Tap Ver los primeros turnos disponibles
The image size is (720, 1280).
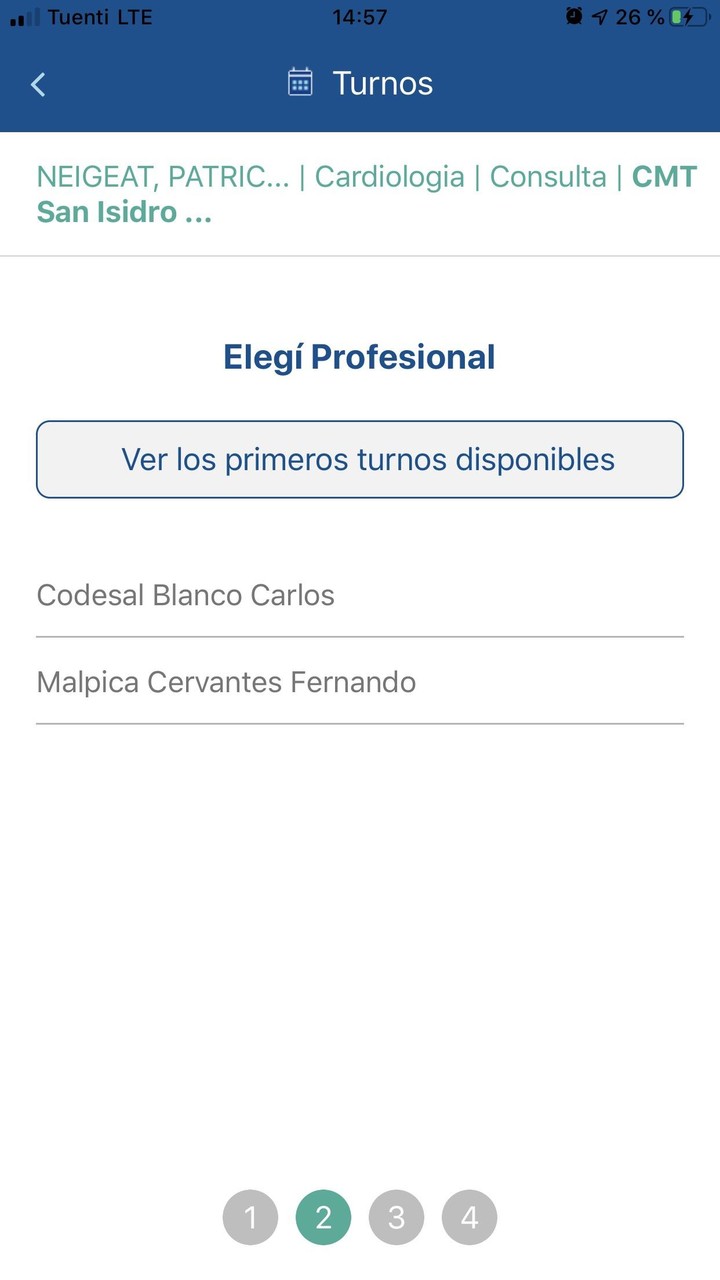tap(360, 459)
